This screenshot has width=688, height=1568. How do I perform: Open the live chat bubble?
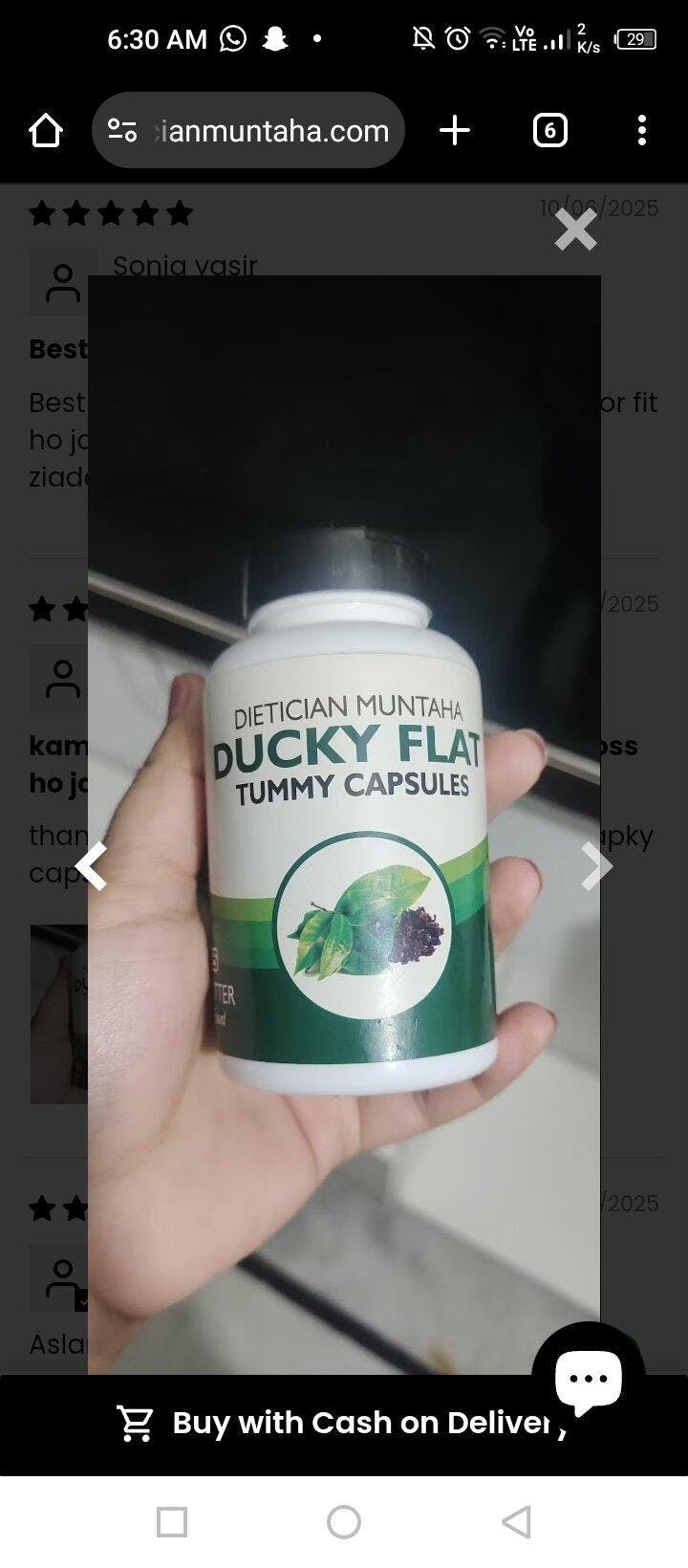[x=588, y=1378]
